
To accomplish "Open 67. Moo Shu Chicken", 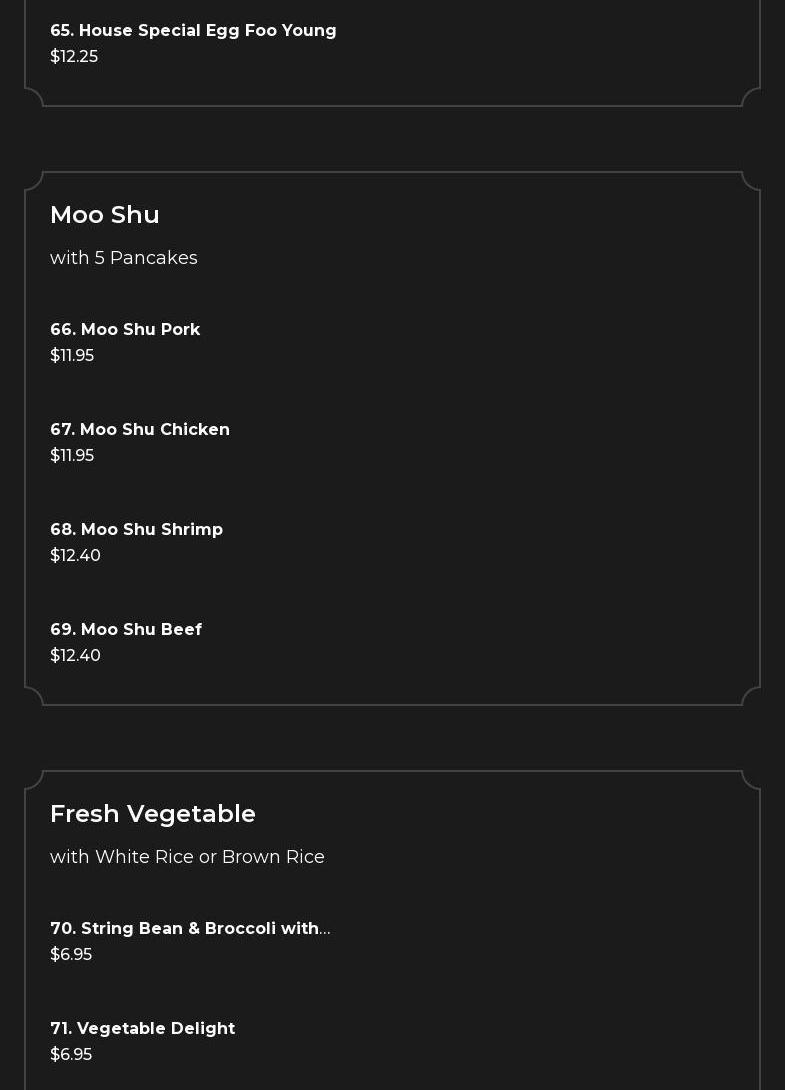I will (140, 430).
